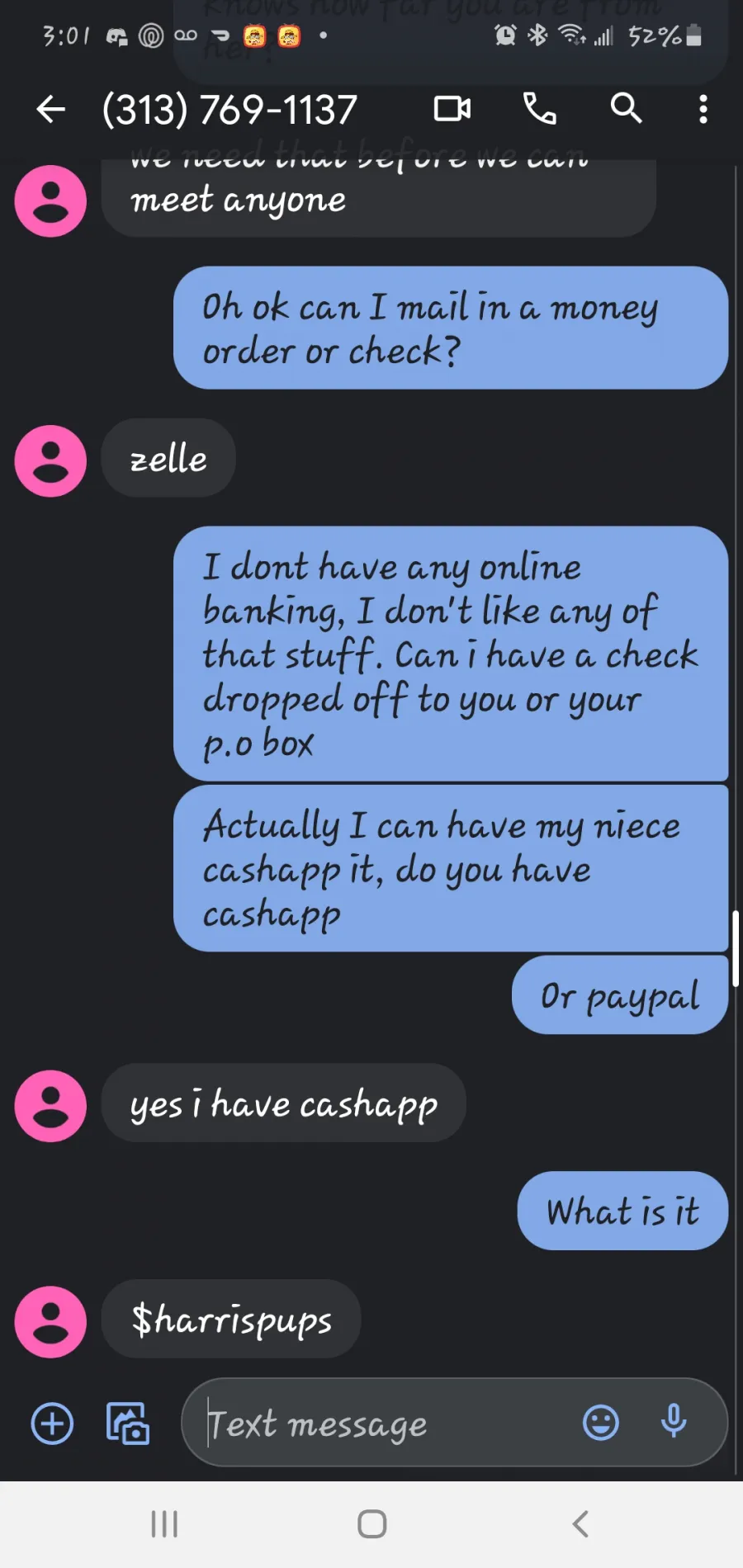The width and height of the screenshot is (743, 1568).
Task: Tap the system home button
Action: click(x=371, y=1524)
